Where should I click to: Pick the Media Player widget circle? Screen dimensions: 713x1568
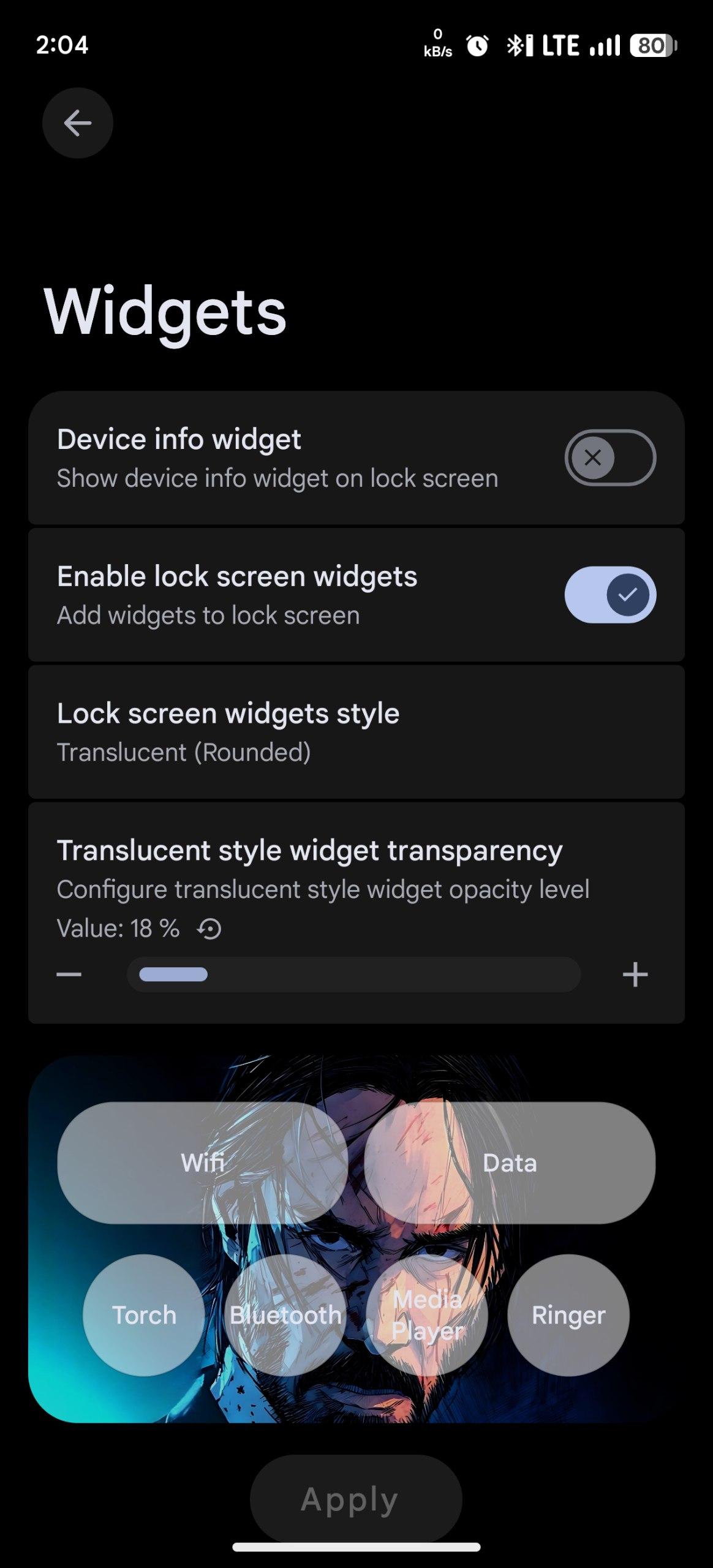click(x=427, y=1315)
